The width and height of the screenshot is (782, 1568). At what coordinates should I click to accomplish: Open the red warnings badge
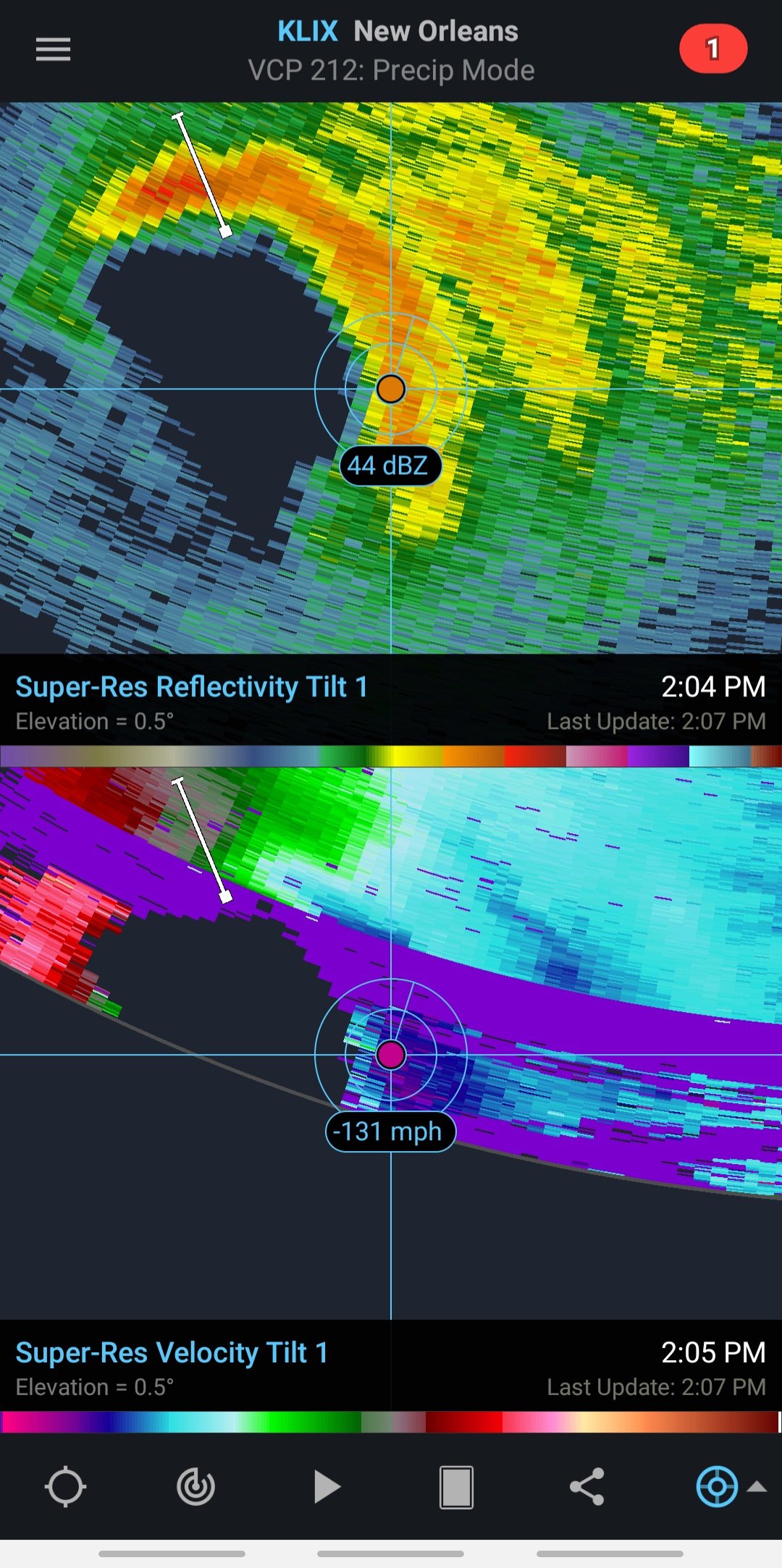pyautogui.click(x=712, y=49)
